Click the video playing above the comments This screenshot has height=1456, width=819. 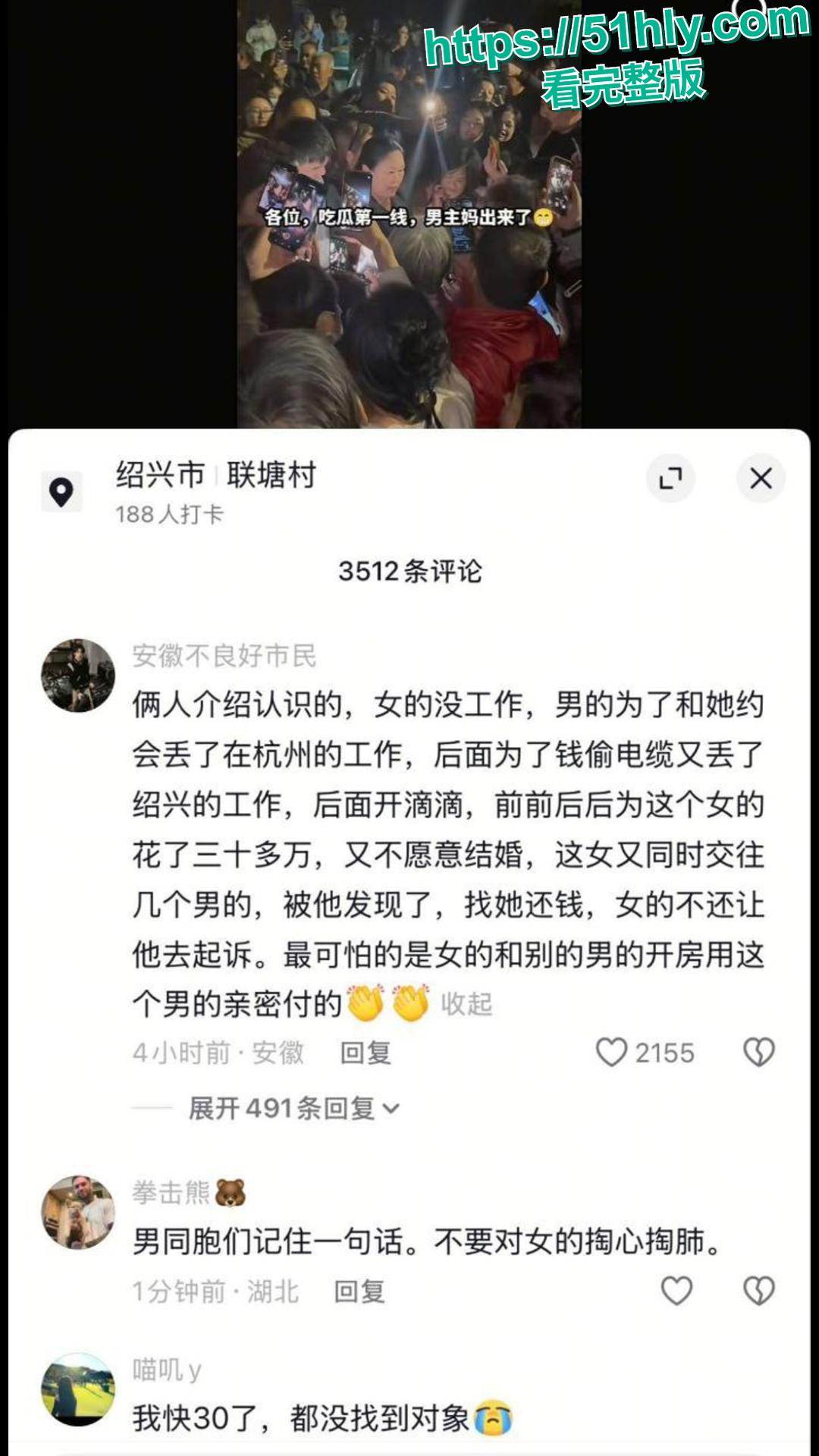point(409,212)
